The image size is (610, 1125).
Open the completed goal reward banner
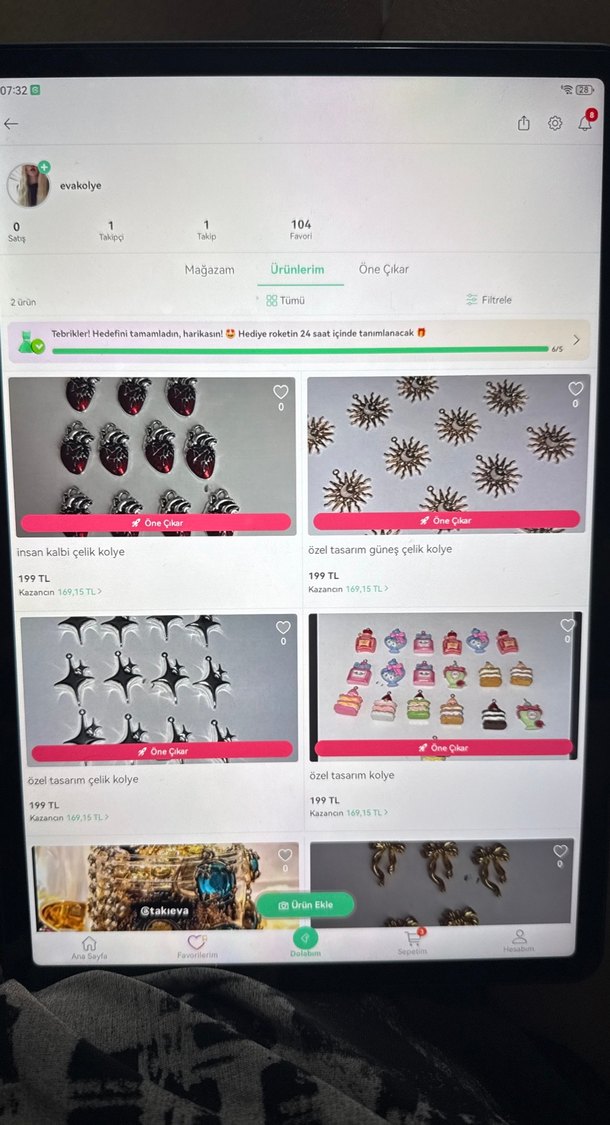tap(299, 341)
